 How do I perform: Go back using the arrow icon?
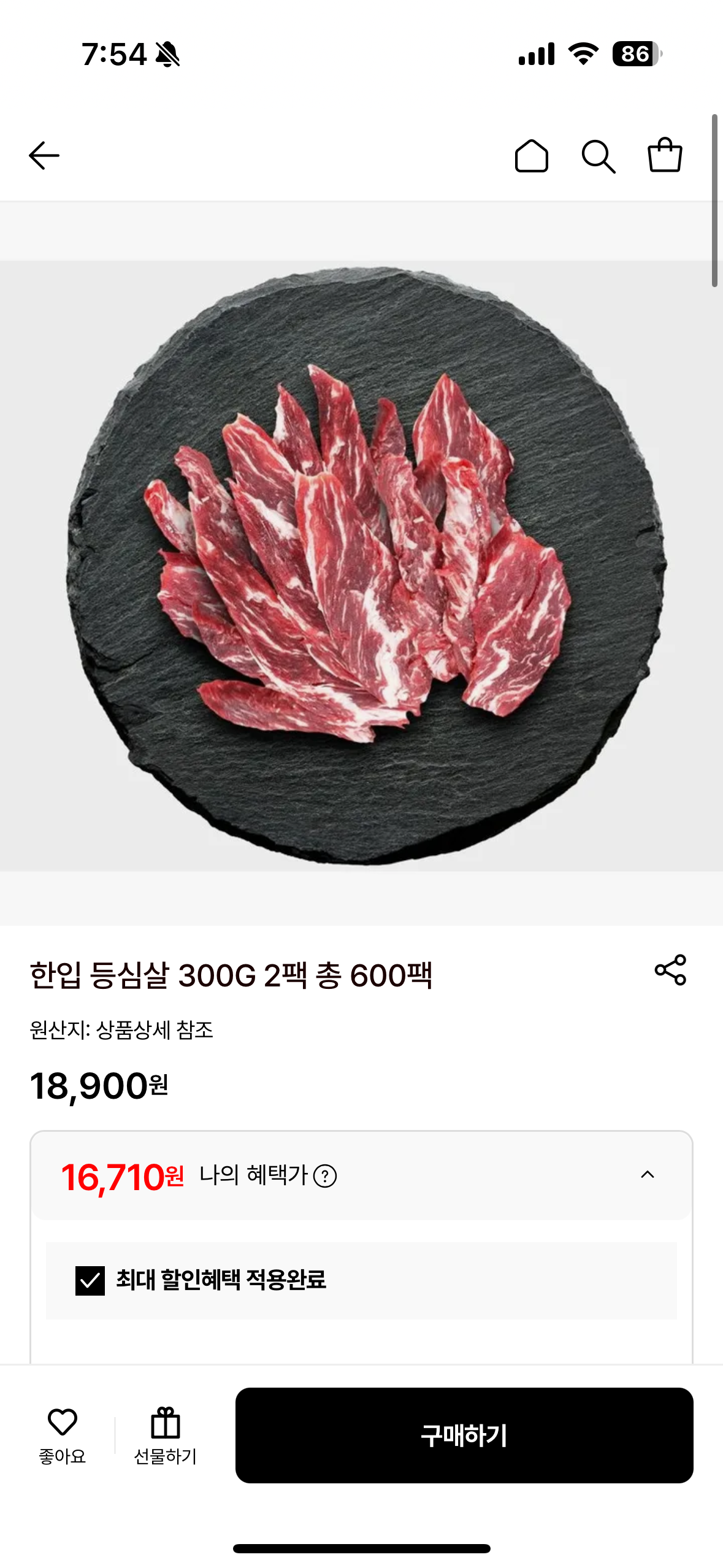[44, 156]
